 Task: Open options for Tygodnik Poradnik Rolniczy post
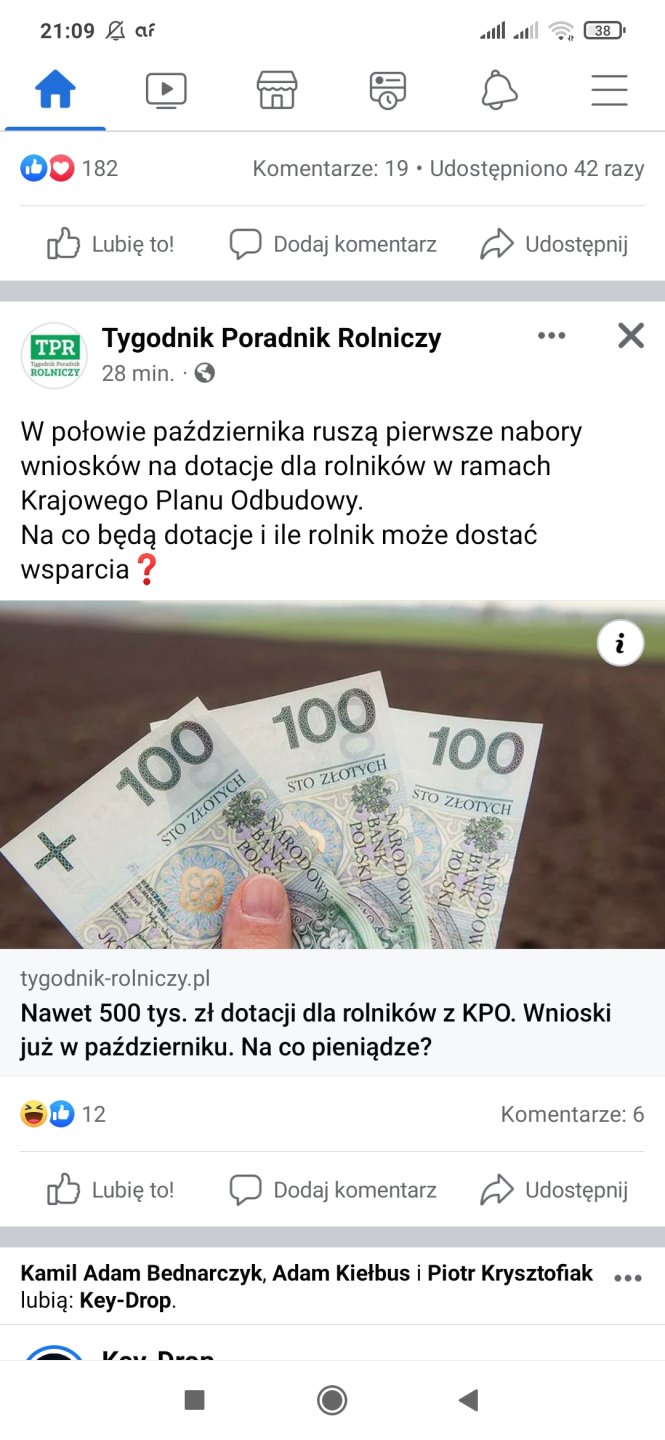pyautogui.click(x=551, y=336)
